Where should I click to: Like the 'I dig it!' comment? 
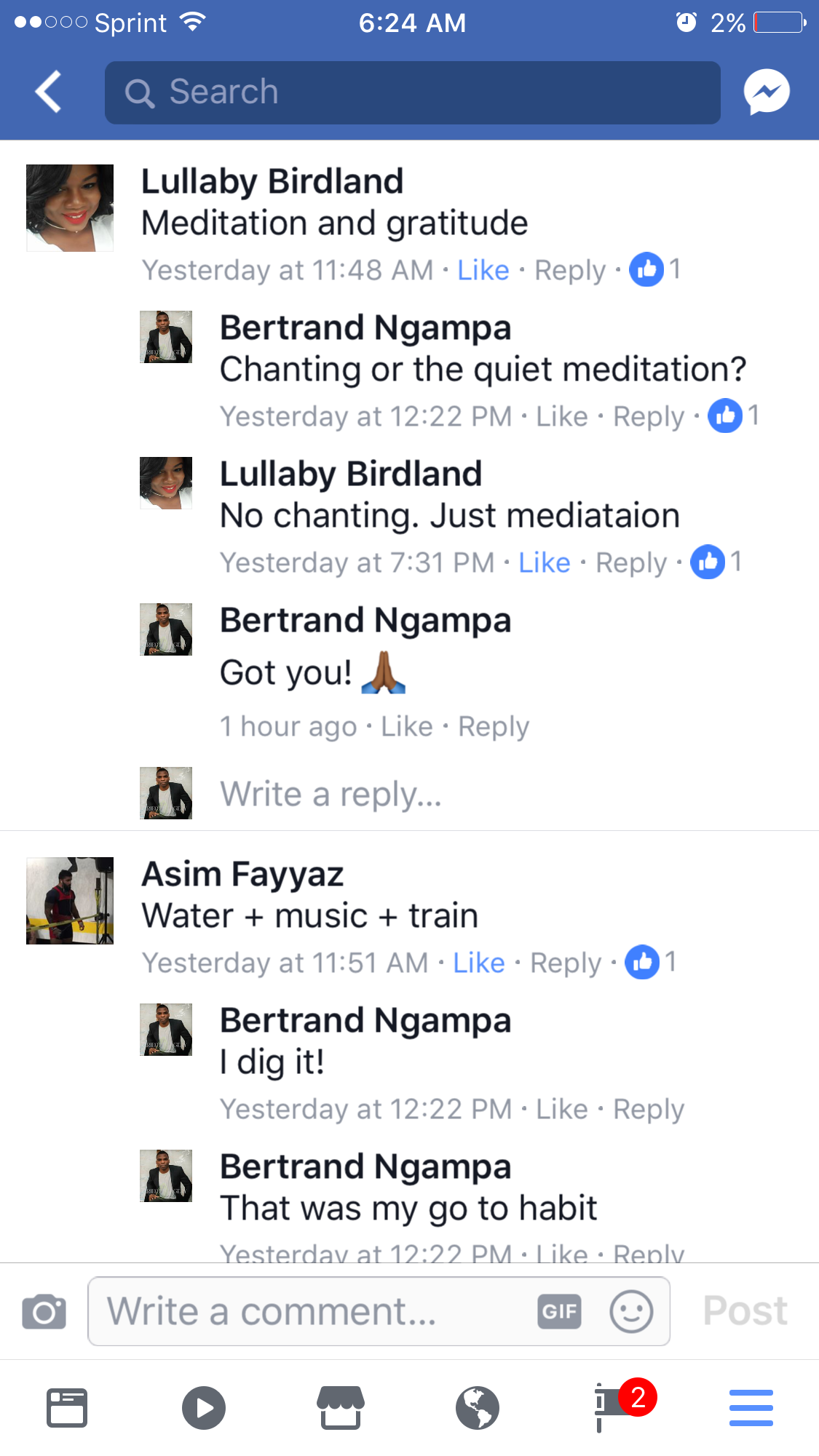[x=561, y=1110]
